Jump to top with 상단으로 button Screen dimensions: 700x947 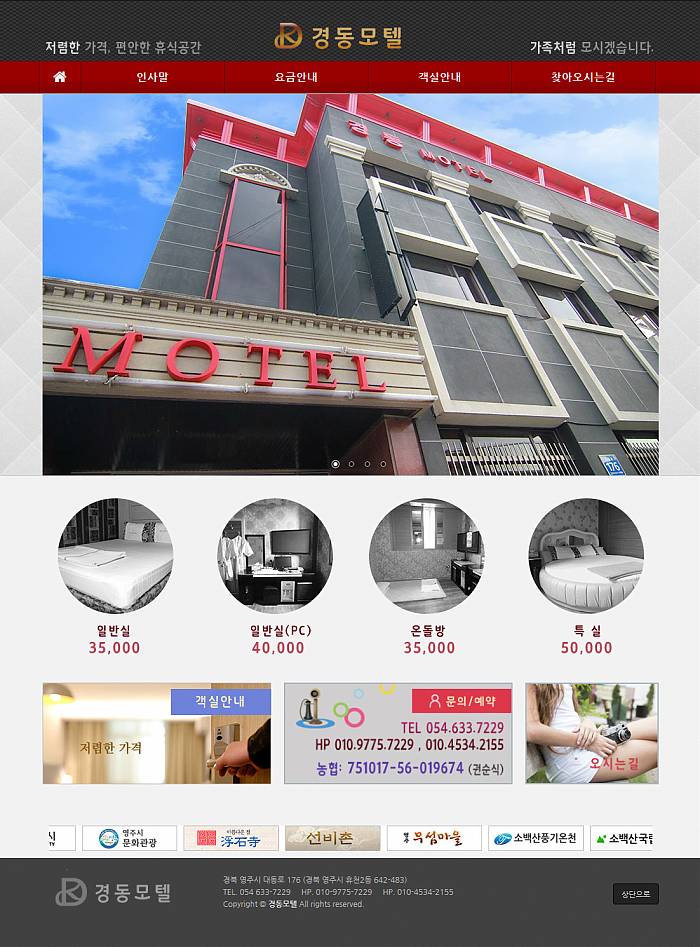pyautogui.click(x=635, y=894)
